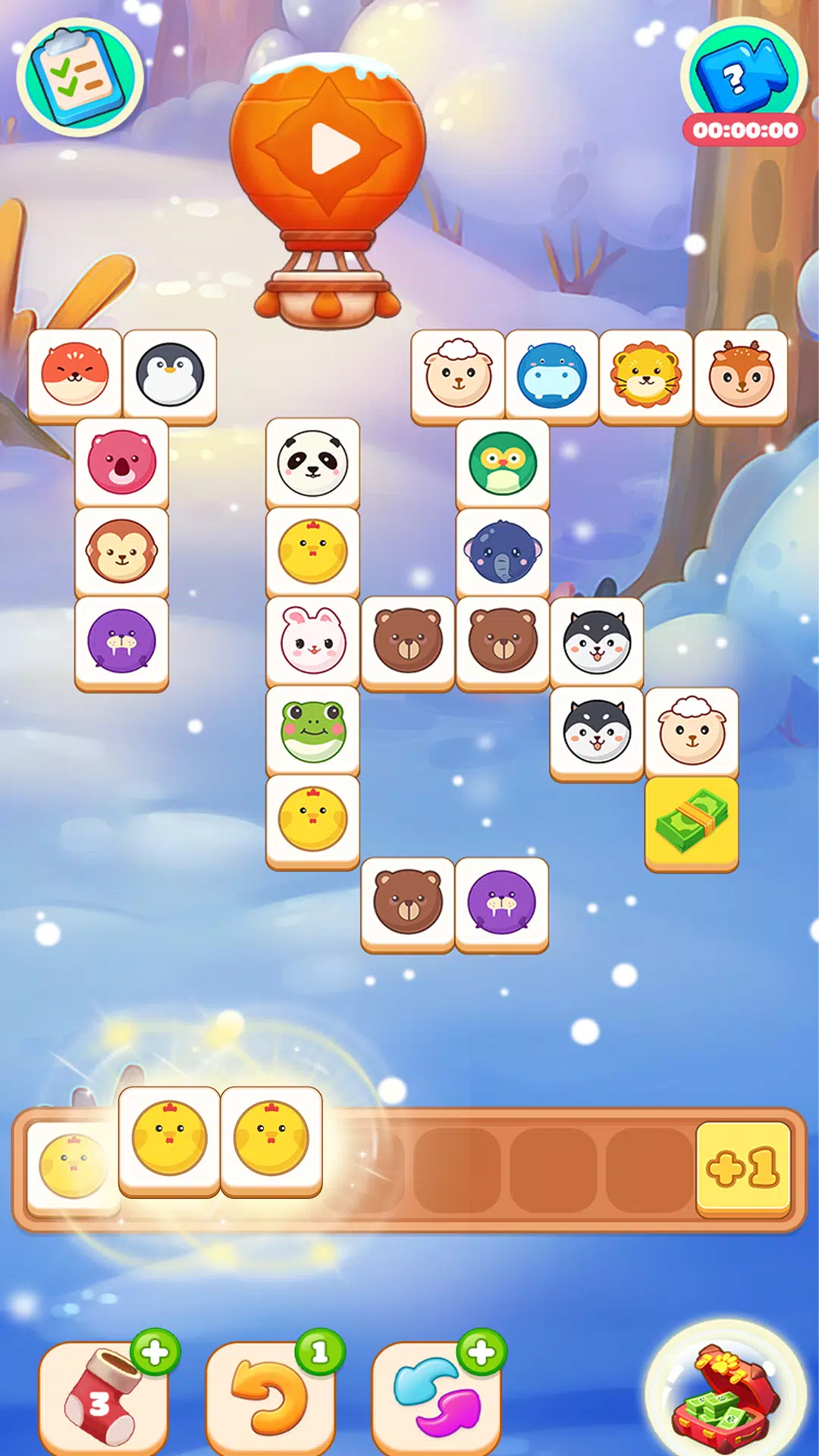Choose the lion tile
Screen dimensions: 819x1456
(x=646, y=375)
